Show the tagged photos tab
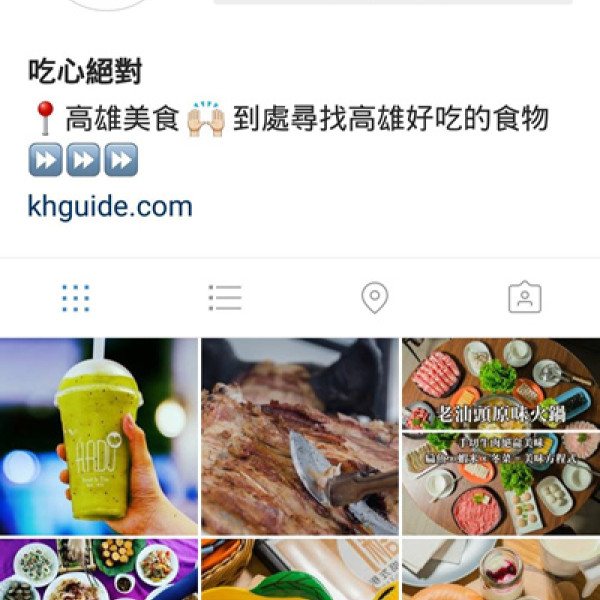The image size is (600, 600). [524, 297]
